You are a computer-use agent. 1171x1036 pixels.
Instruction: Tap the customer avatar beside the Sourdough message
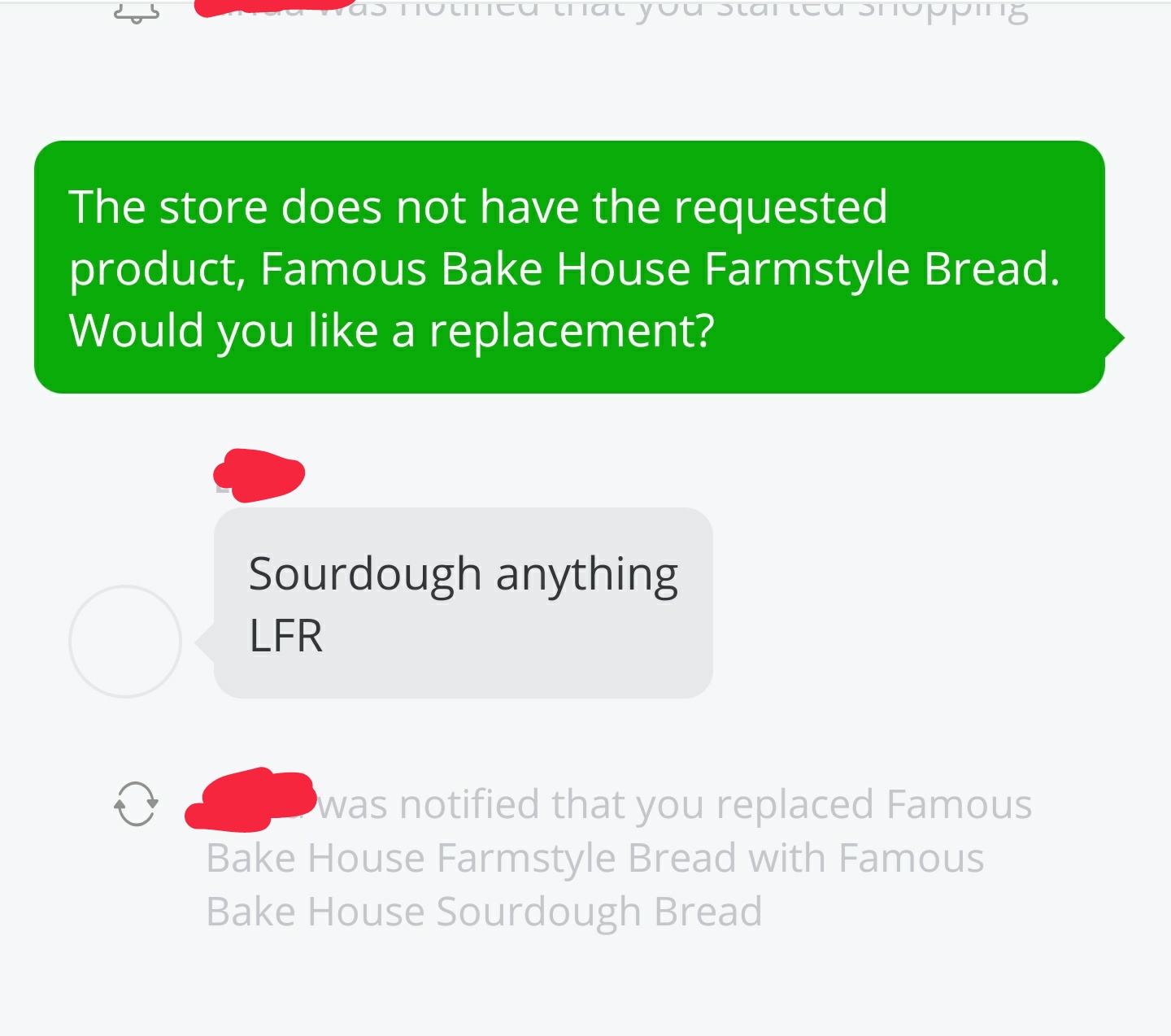click(x=125, y=642)
